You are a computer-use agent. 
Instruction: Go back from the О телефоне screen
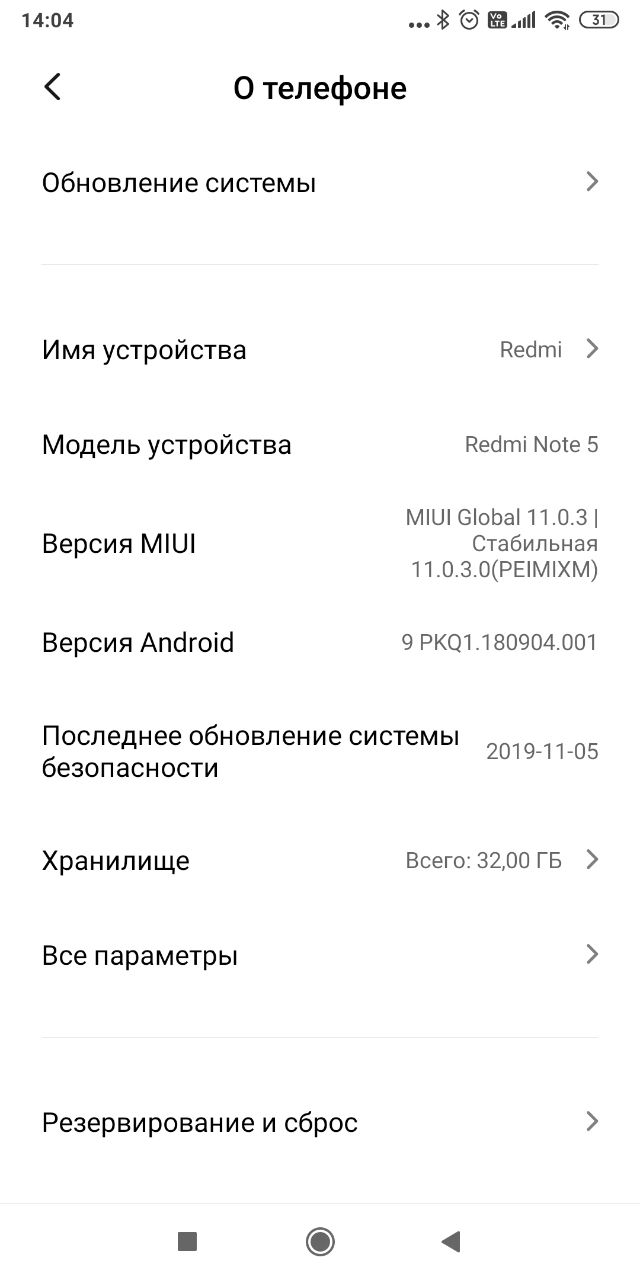53,87
